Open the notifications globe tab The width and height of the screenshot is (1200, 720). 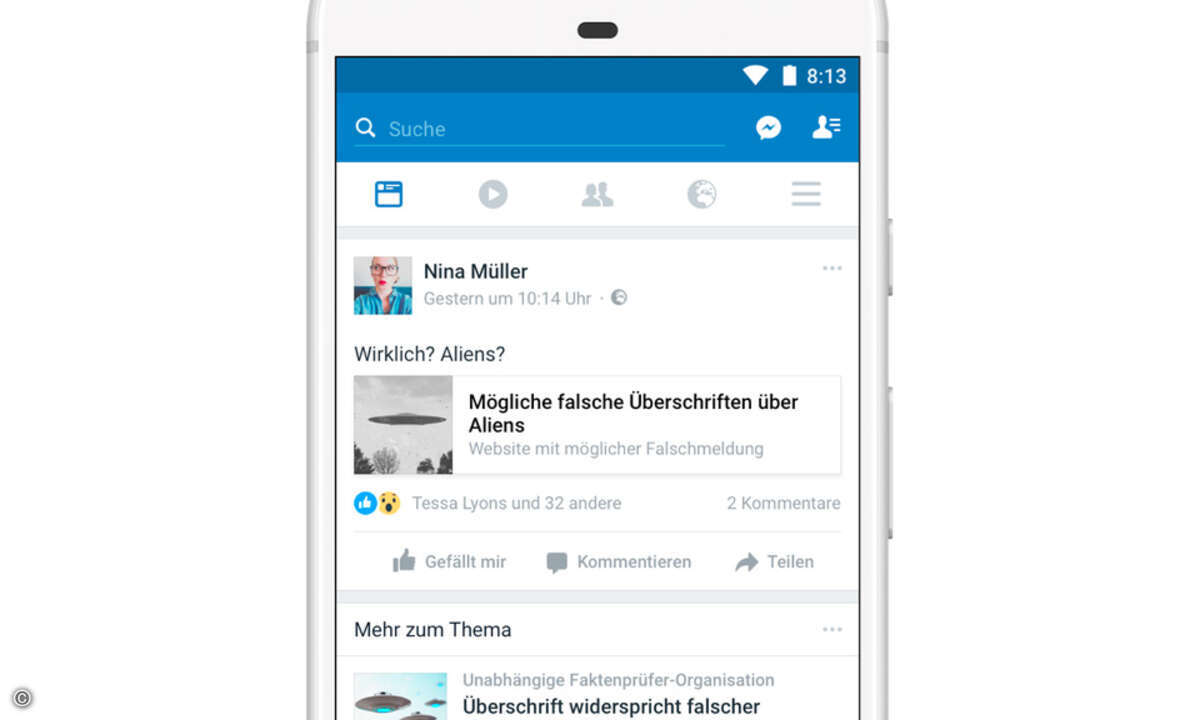pos(701,194)
